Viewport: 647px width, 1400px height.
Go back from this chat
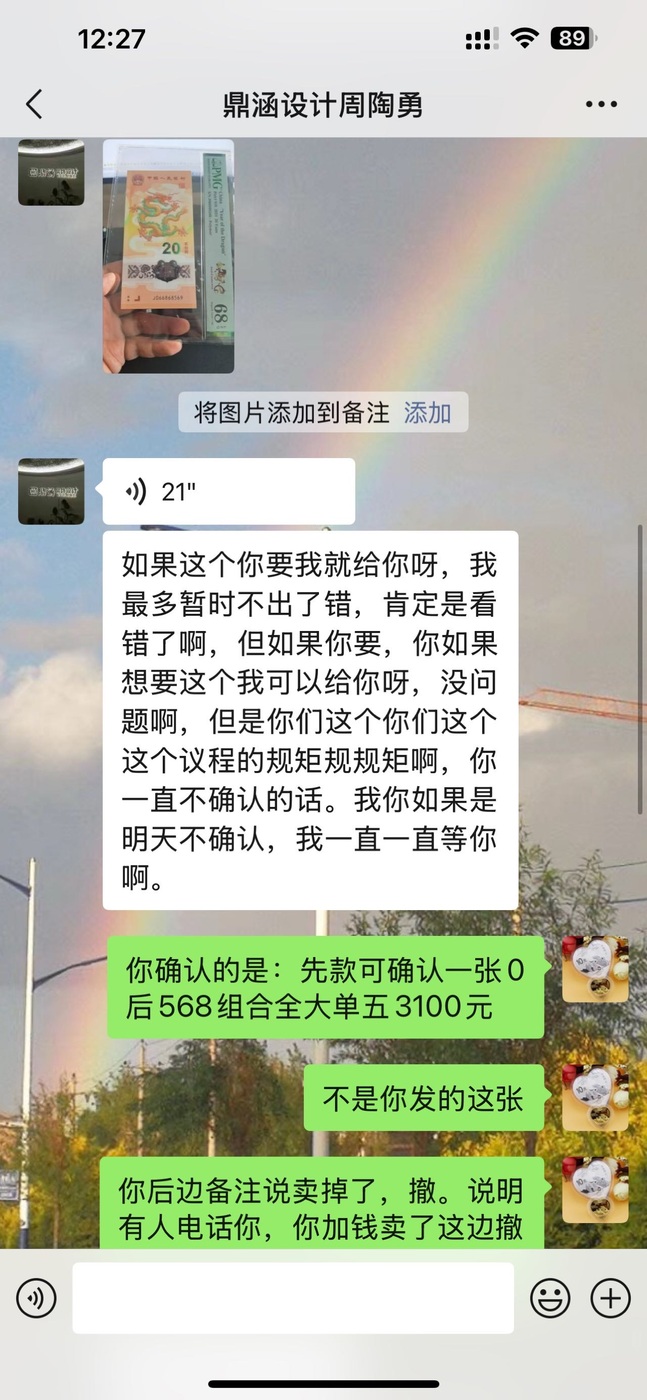pyautogui.click(x=34, y=104)
